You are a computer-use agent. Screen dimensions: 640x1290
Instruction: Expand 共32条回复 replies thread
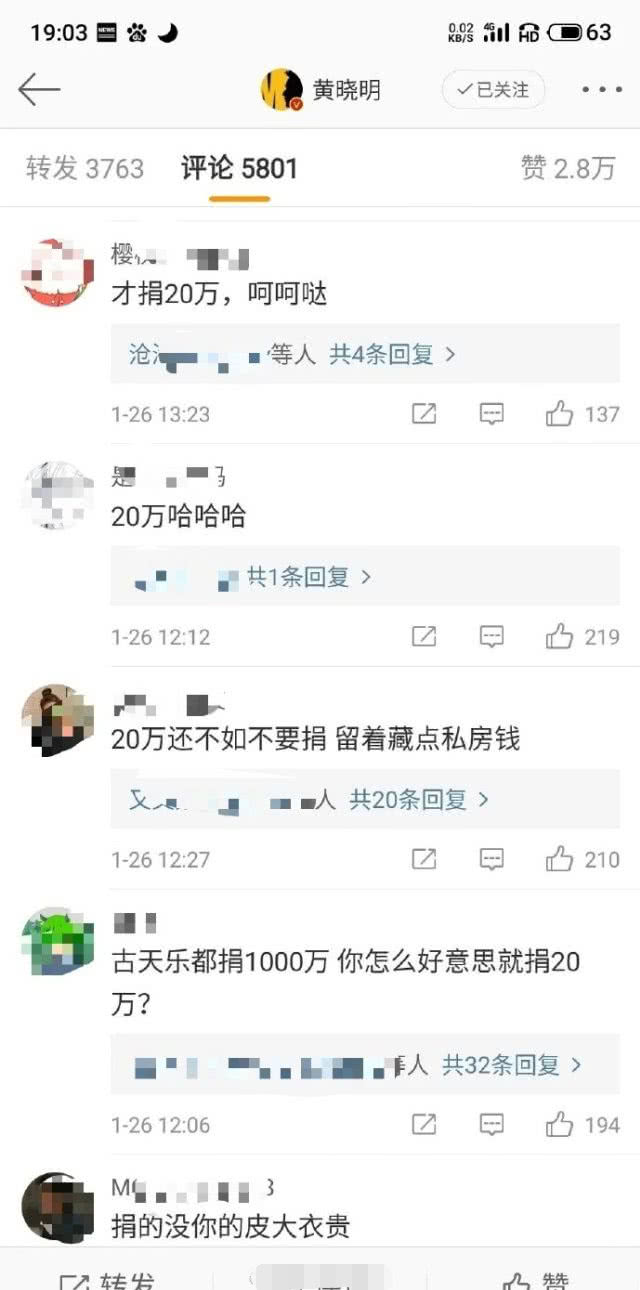tap(512, 1066)
